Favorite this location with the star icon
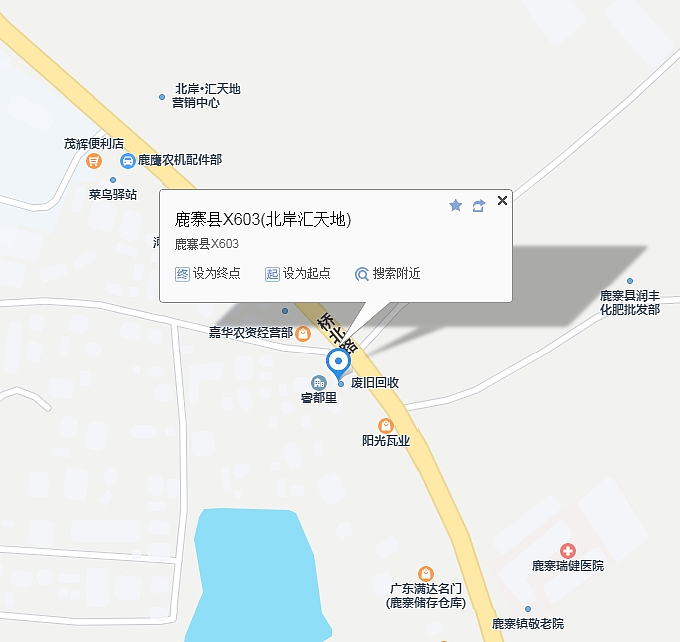Screen dimensions: 680x642 (455, 205)
